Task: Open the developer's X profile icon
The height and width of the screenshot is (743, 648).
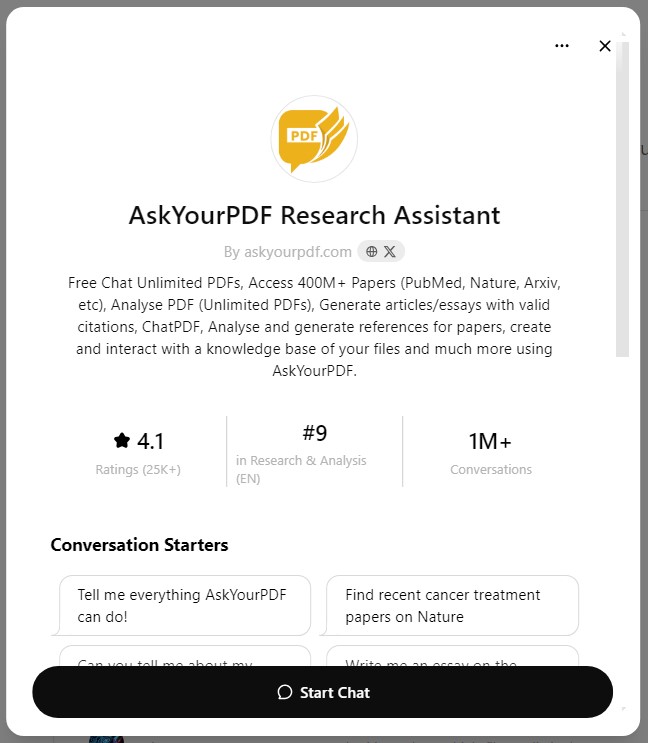Action: pos(390,252)
